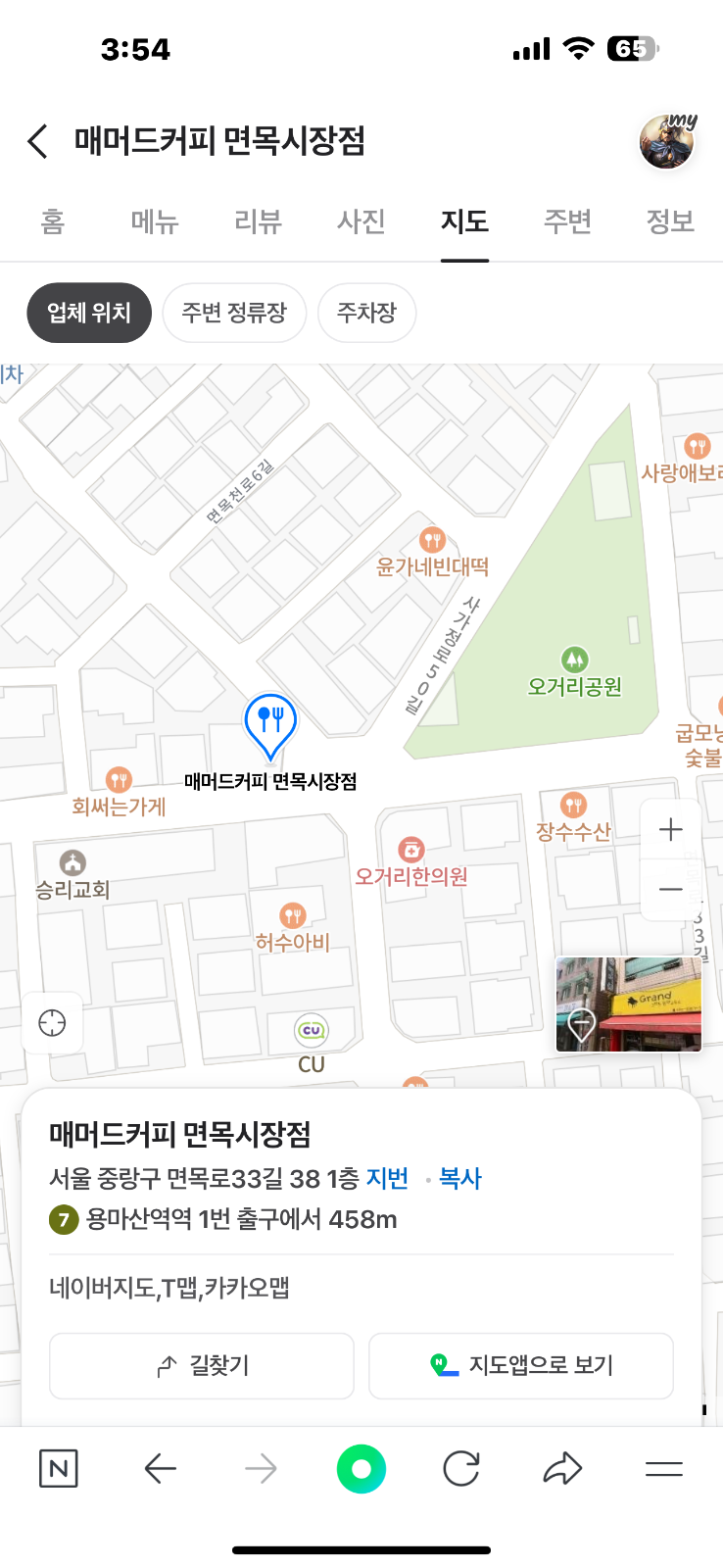Image resolution: width=723 pixels, height=1568 pixels.
Task: Switch to the 정보 tab
Action: 670,221
